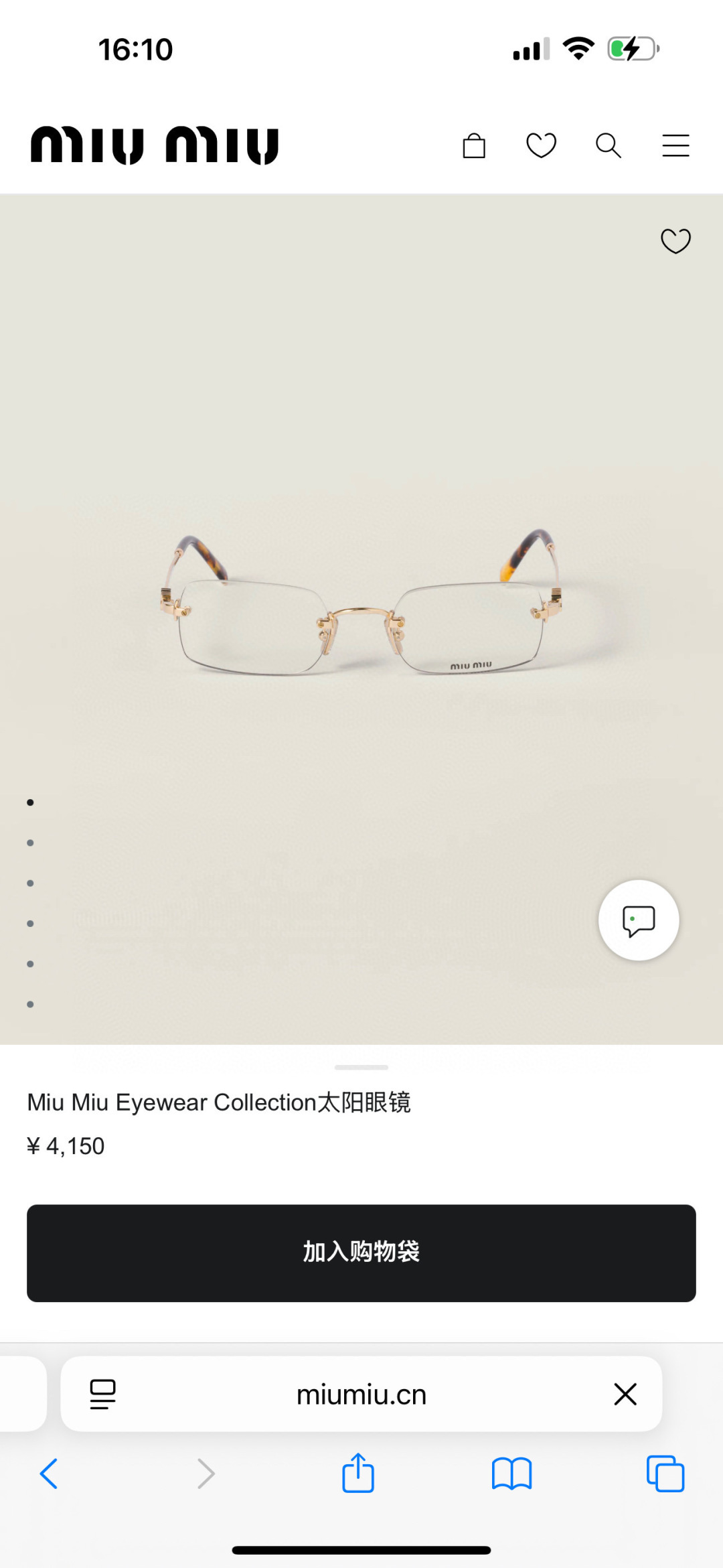Open the shopping bag icon
The image size is (723, 1568).
[x=474, y=145]
